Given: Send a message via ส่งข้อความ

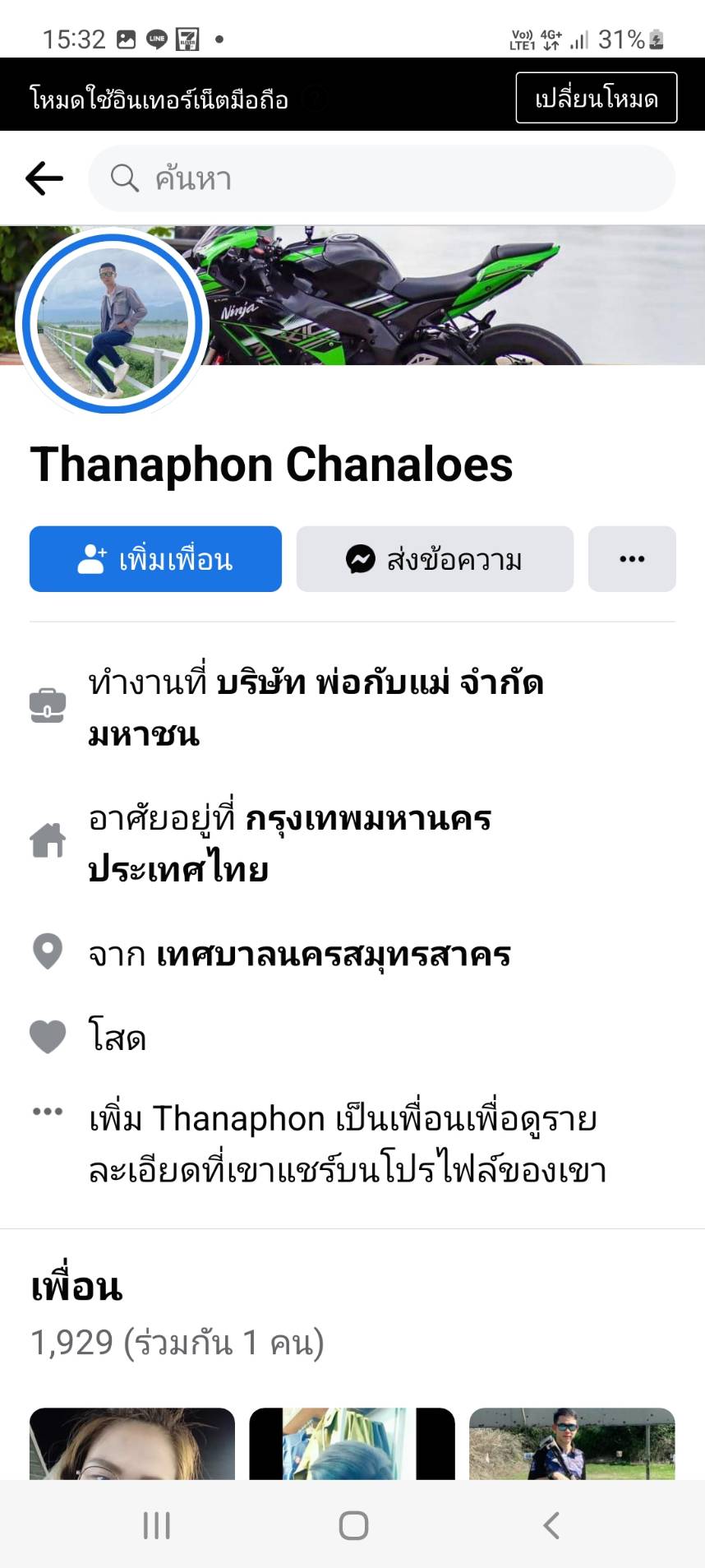Looking at the screenshot, I should (435, 559).
